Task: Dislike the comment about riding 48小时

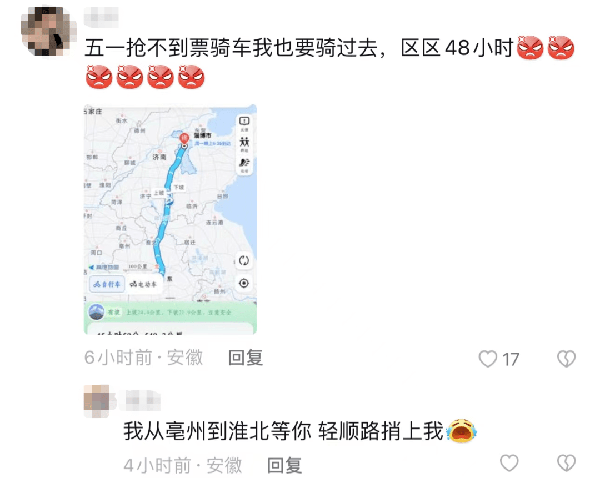Action: (566, 358)
